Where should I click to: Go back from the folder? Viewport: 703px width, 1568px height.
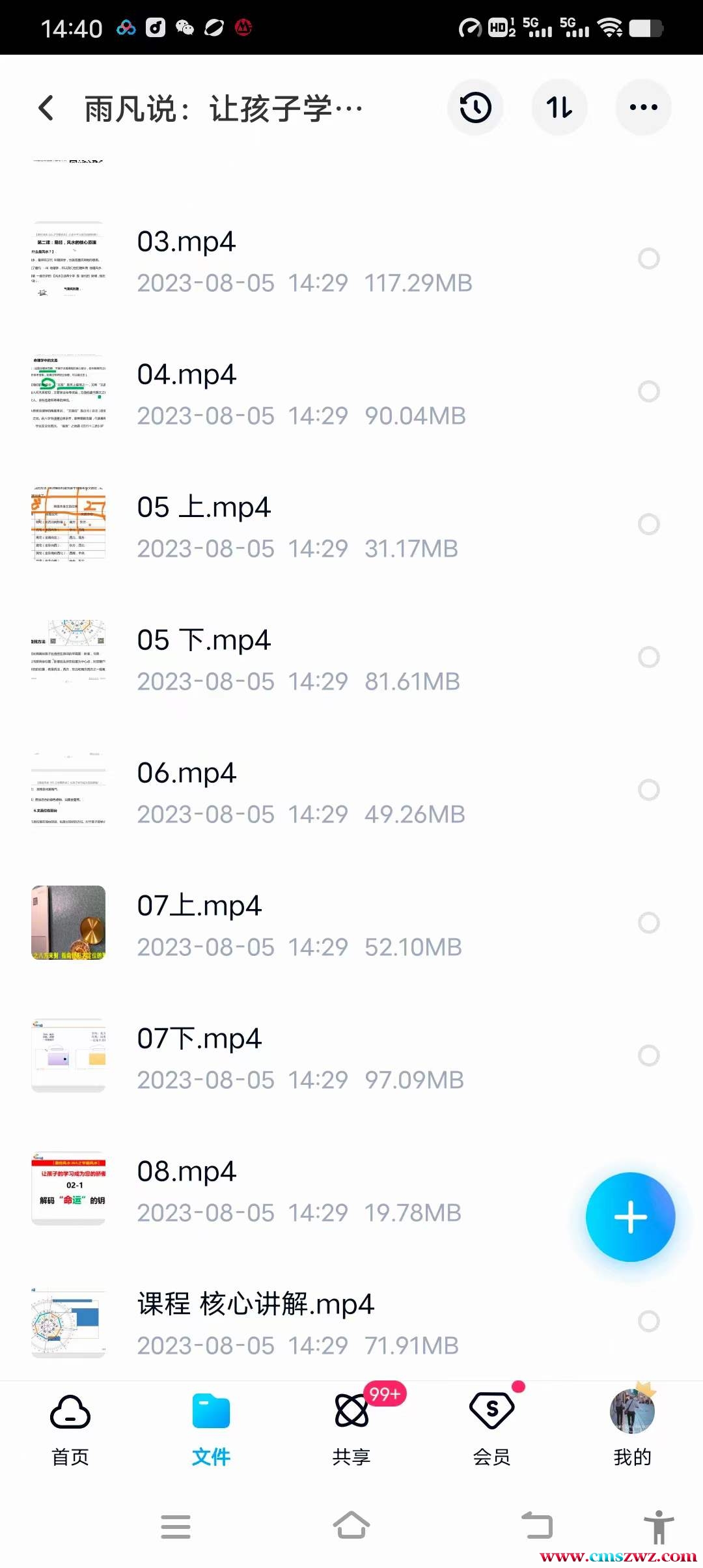pyautogui.click(x=46, y=108)
